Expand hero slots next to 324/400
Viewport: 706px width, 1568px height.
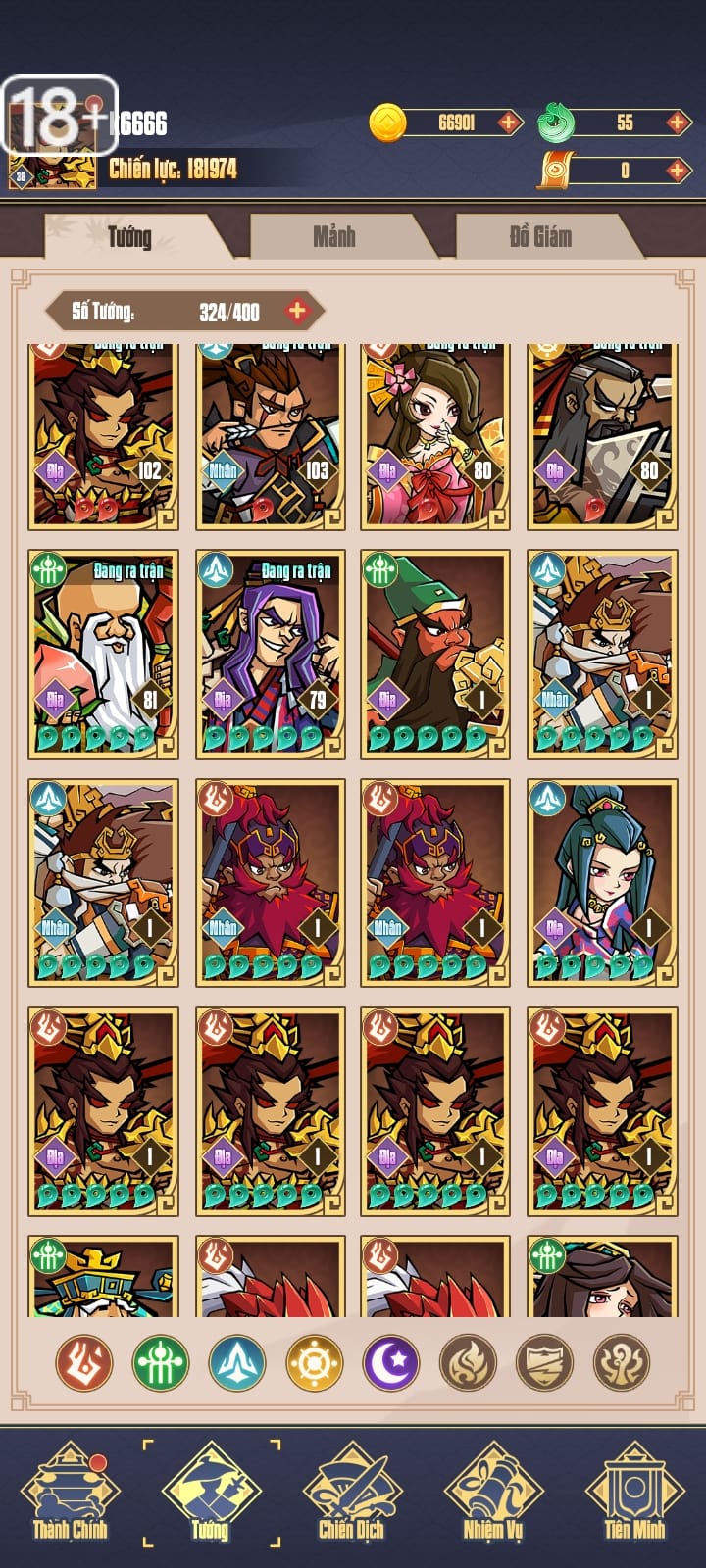(297, 311)
